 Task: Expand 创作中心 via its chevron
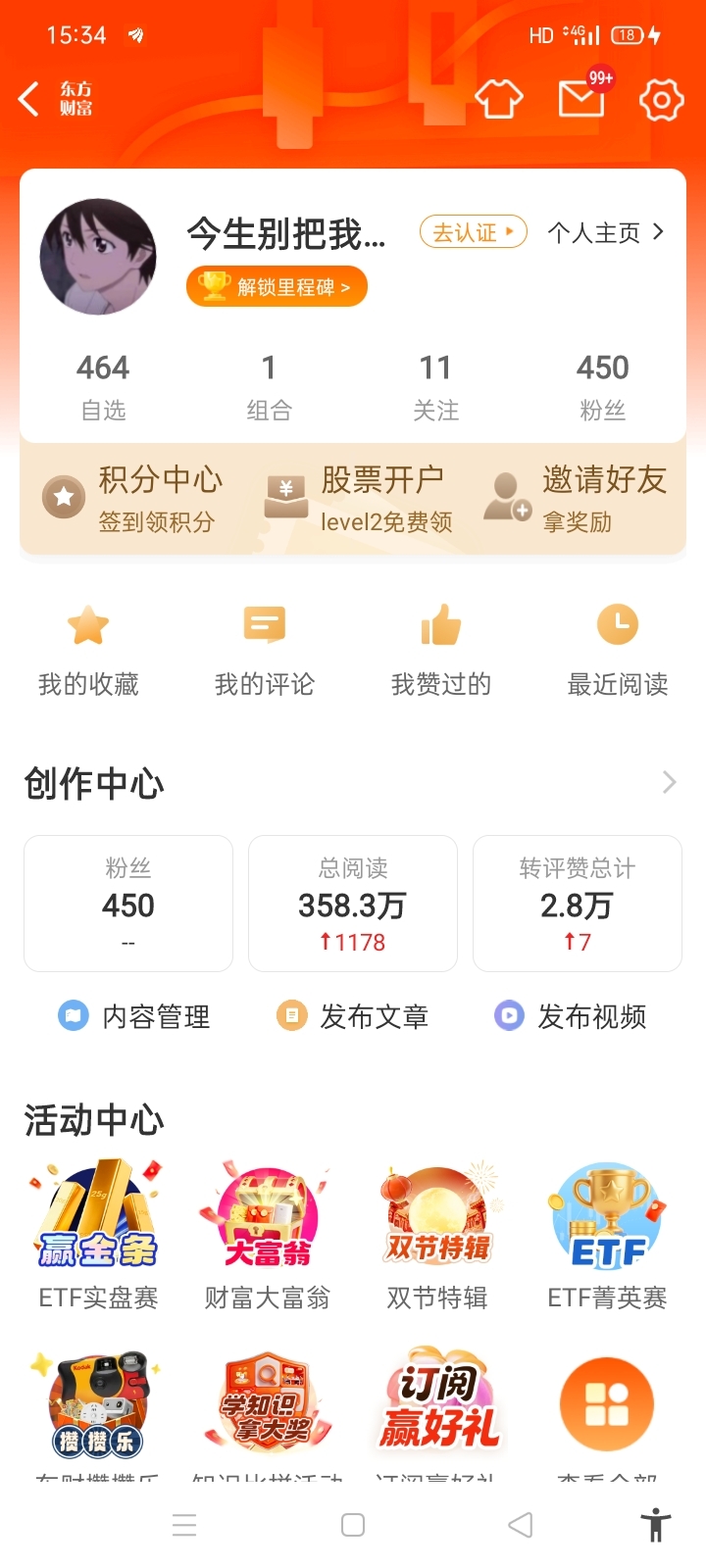pos(670,782)
